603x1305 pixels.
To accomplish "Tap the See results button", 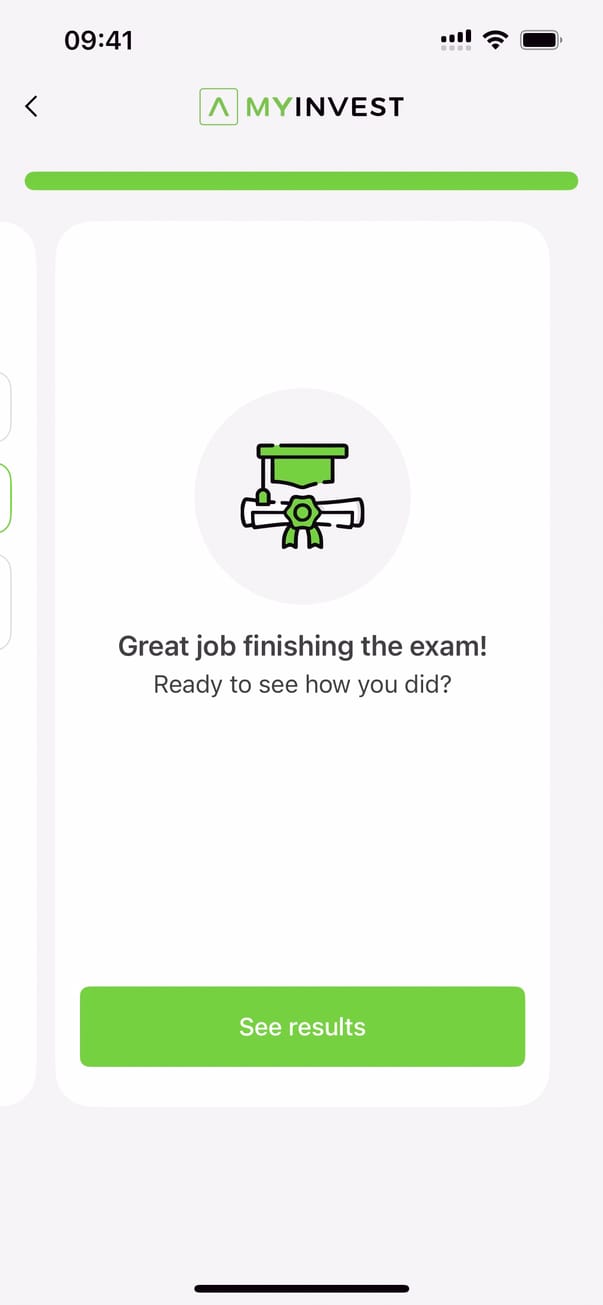I will [302, 1026].
